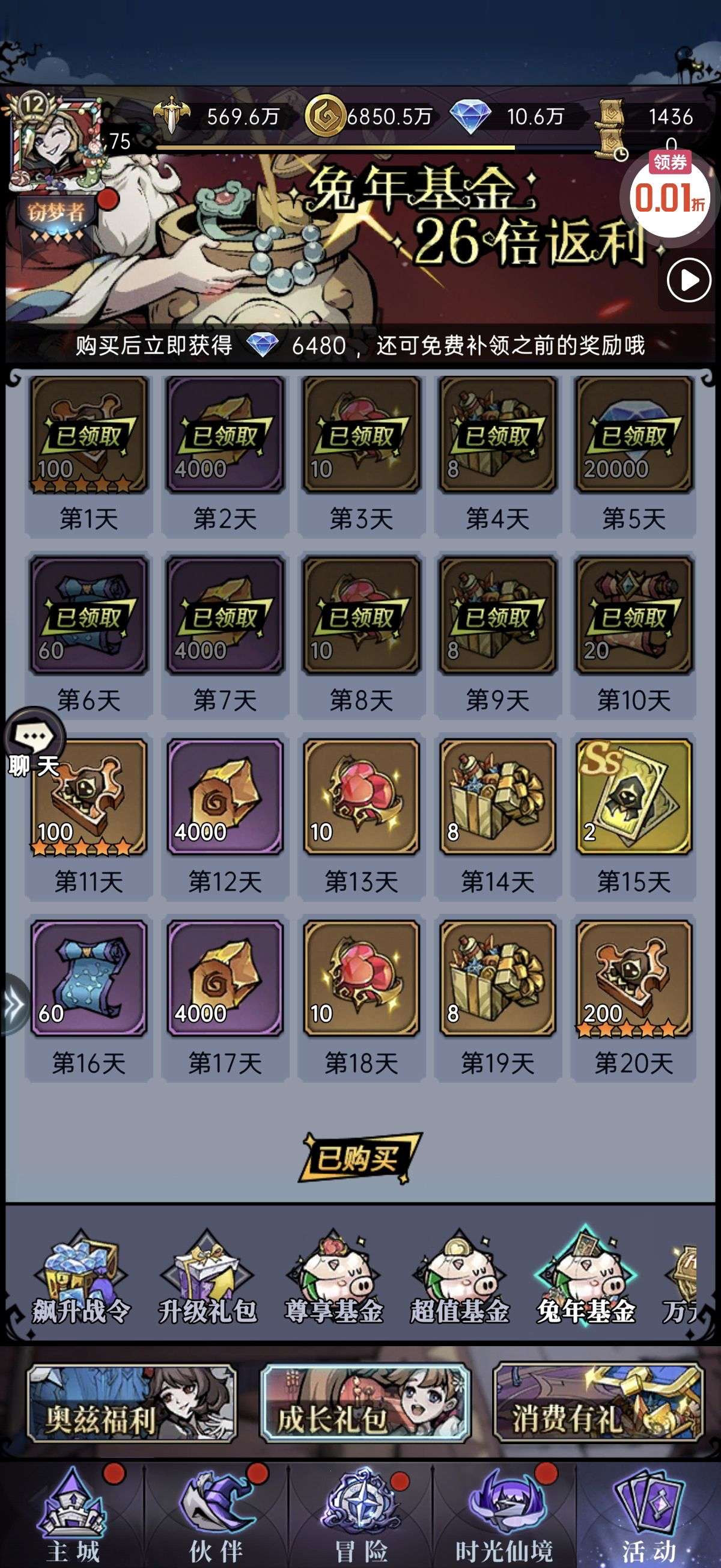
Task: Switch to 飙升战令 tab
Action: point(81,1279)
